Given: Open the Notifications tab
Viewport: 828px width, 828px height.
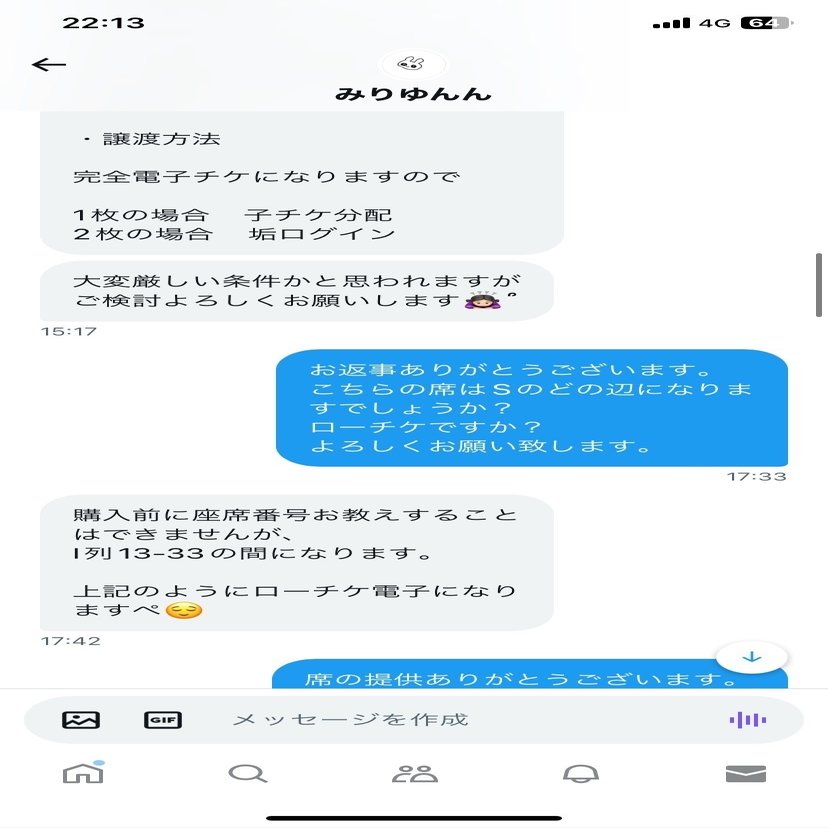Looking at the screenshot, I should pos(581,773).
